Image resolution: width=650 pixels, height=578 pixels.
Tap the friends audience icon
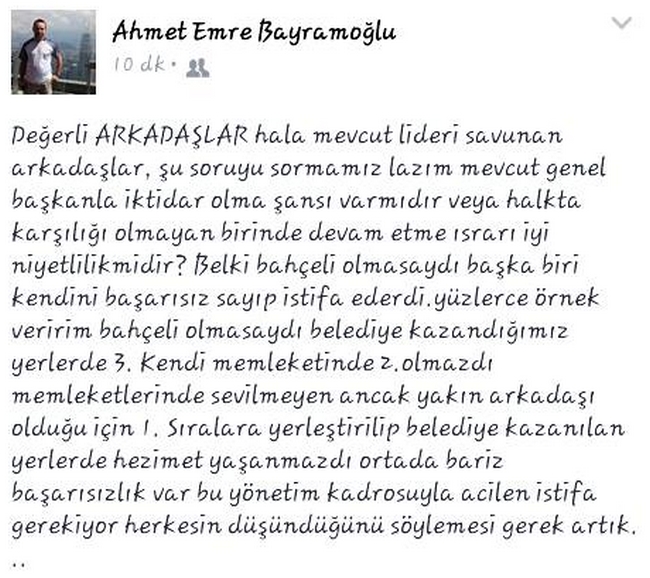pos(198,67)
